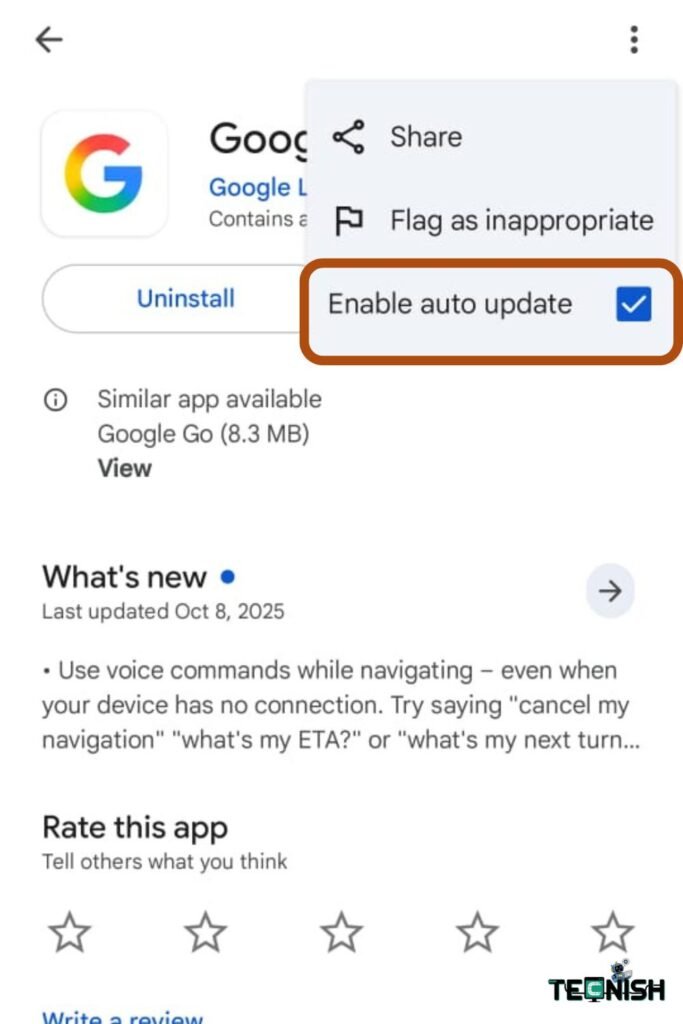Image resolution: width=683 pixels, height=1024 pixels.
Task: Rate the app five stars
Action: point(612,932)
